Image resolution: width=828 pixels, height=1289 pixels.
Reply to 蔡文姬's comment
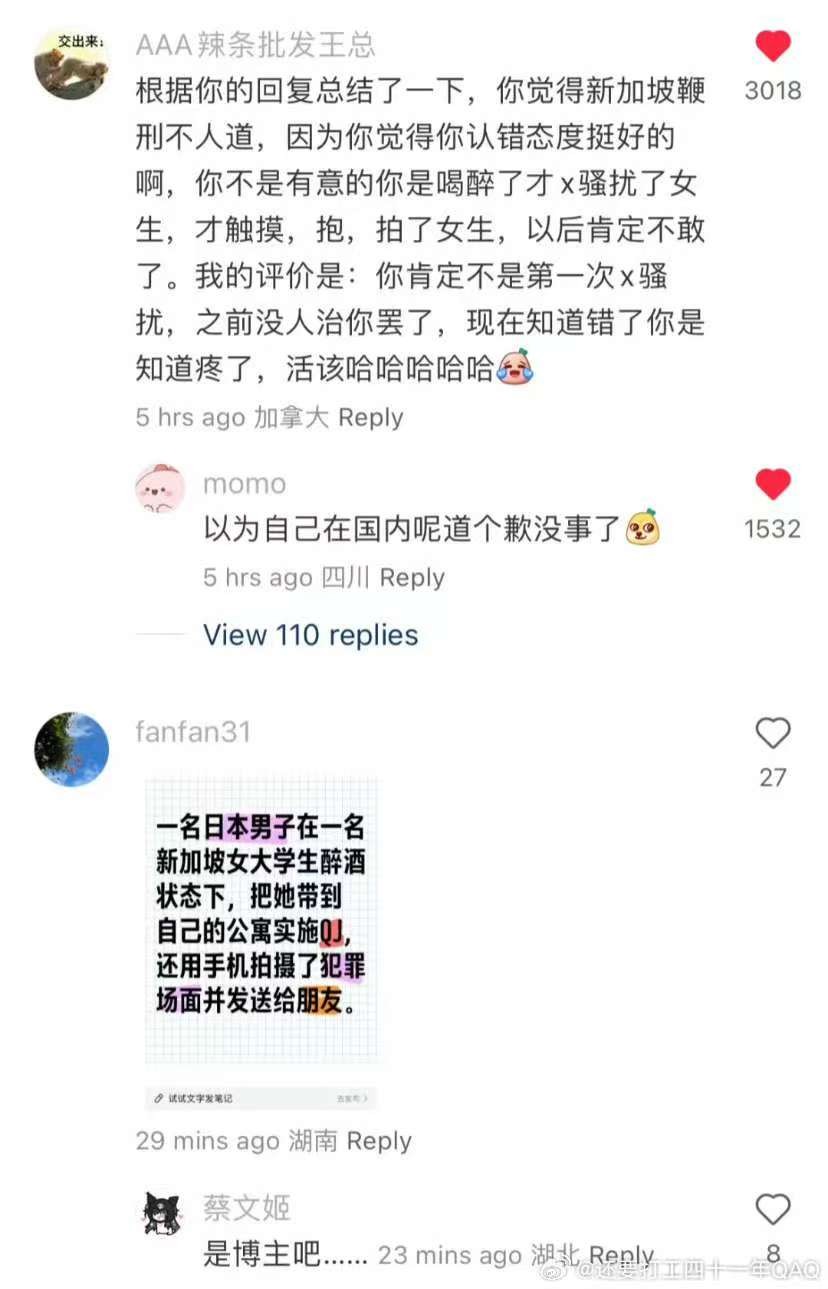tap(620, 1255)
